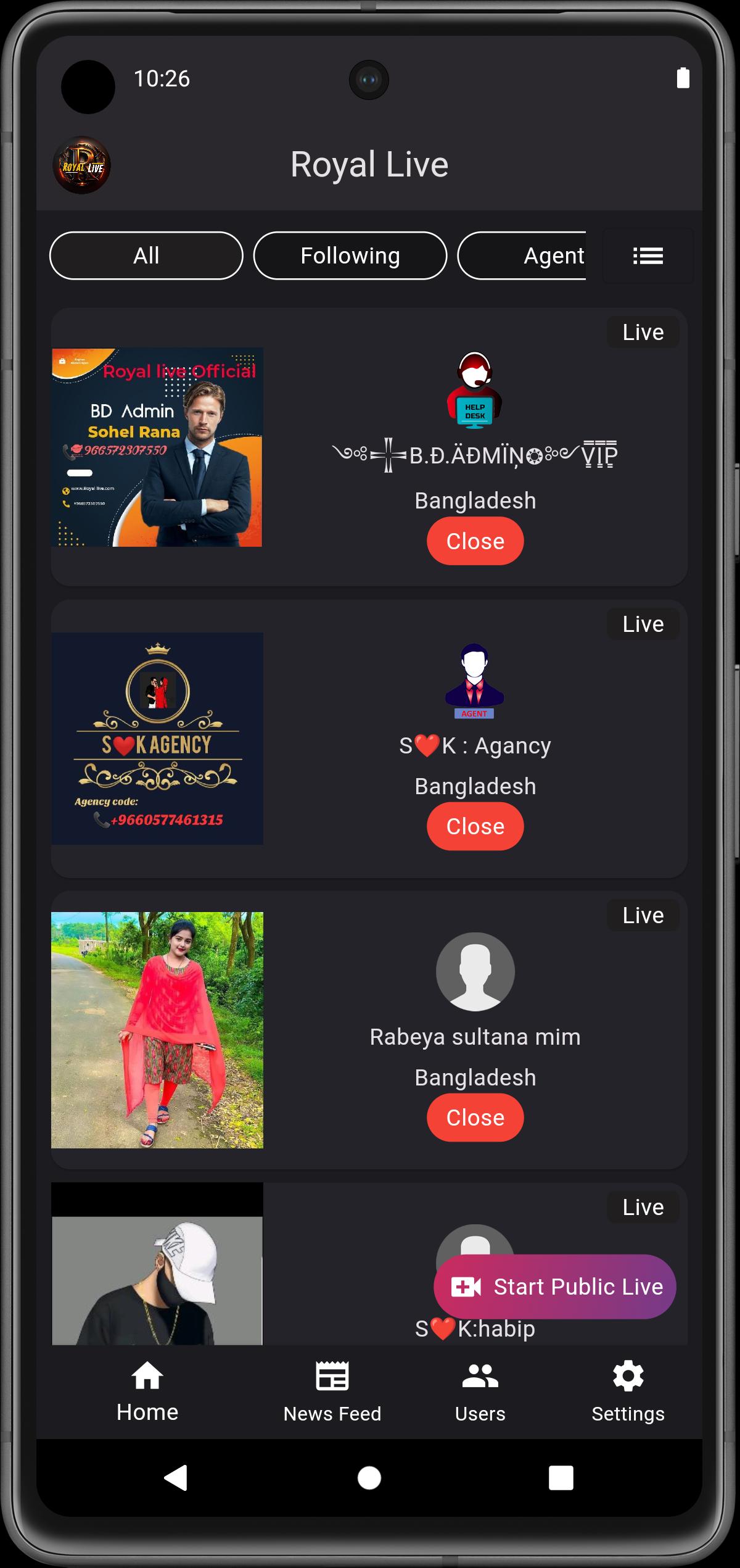The height and width of the screenshot is (1568, 740).
Task: Open the list view menu icon
Action: click(648, 255)
